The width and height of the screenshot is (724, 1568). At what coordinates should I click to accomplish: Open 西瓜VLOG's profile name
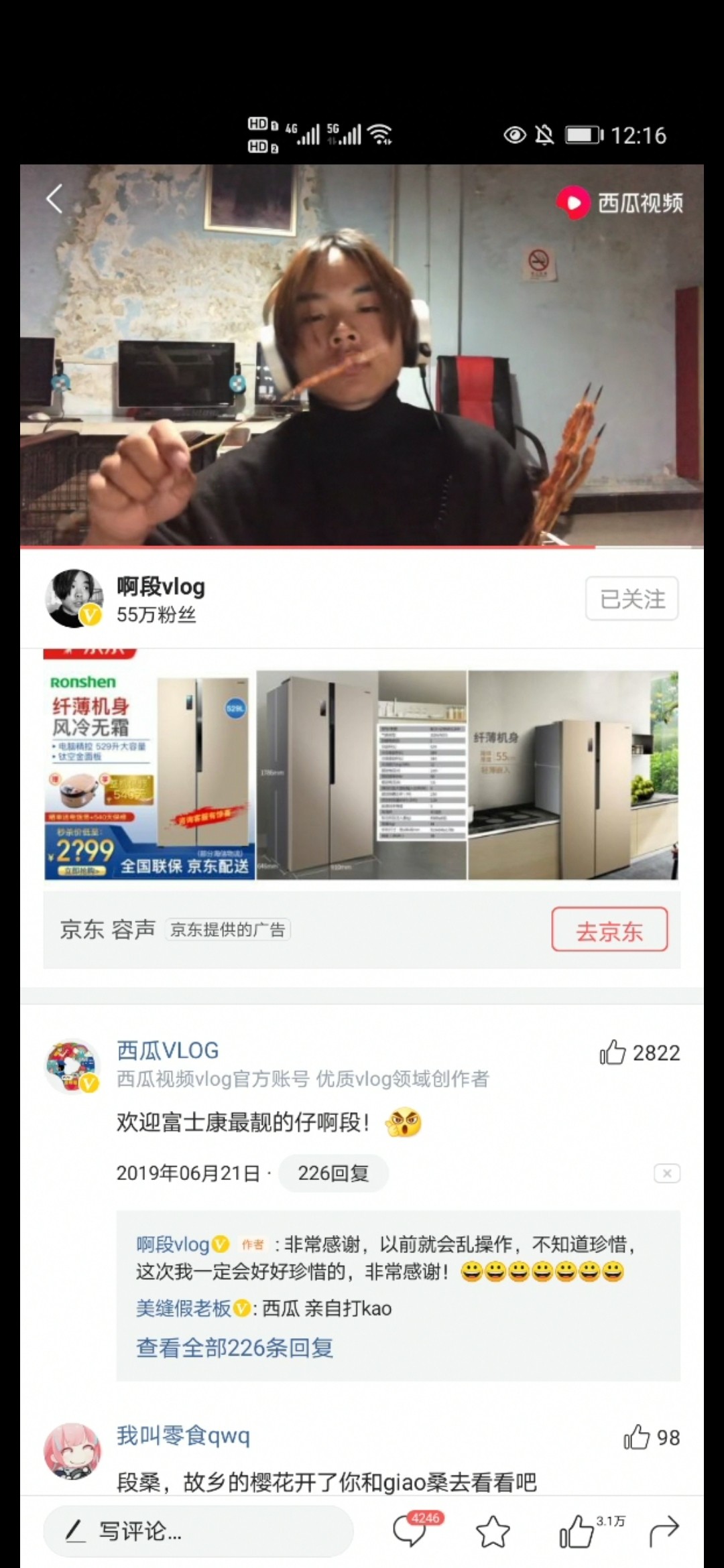tap(168, 1050)
